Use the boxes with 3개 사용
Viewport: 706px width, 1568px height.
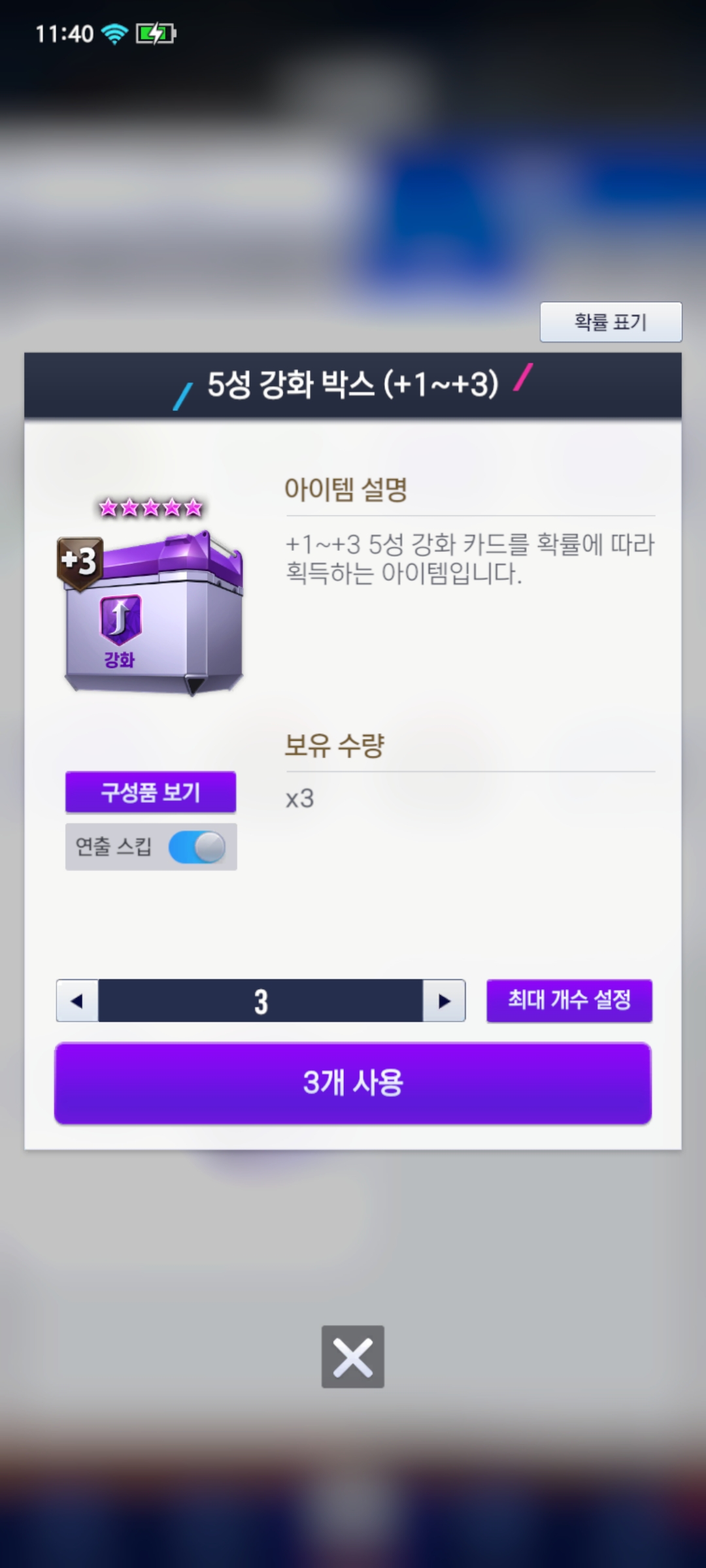(353, 1083)
